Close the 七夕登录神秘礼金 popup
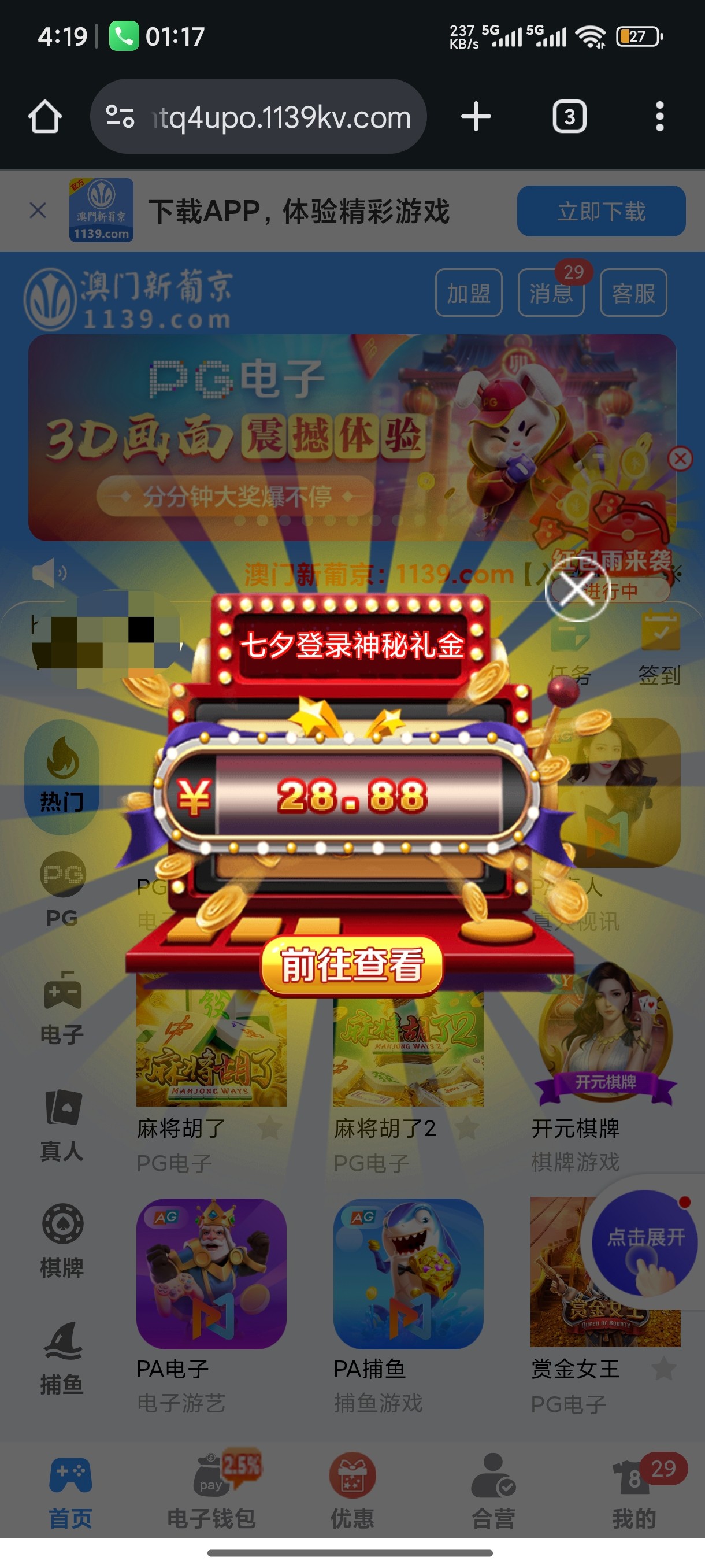 coord(576,589)
